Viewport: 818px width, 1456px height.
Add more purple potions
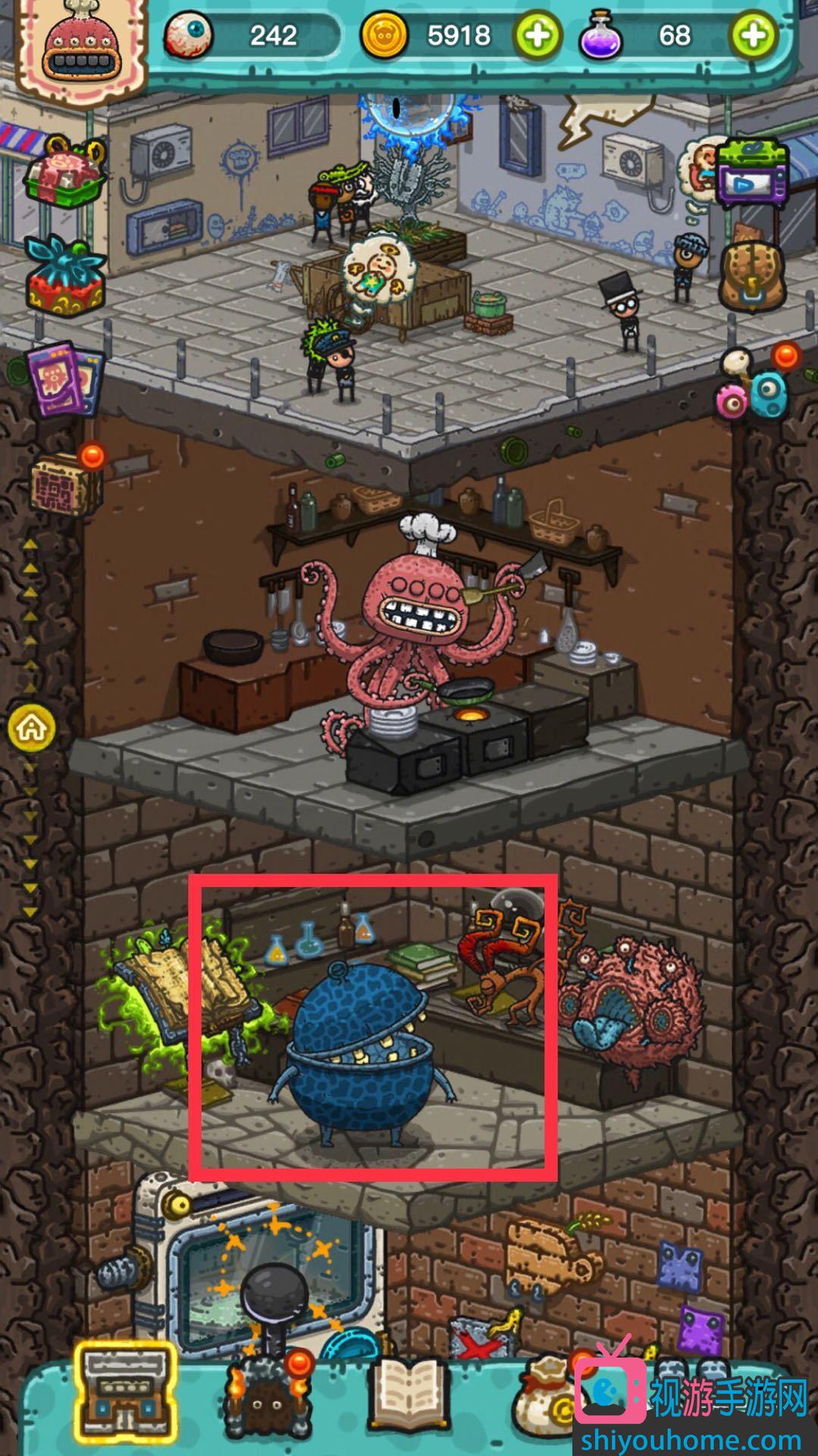tap(753, 36)
